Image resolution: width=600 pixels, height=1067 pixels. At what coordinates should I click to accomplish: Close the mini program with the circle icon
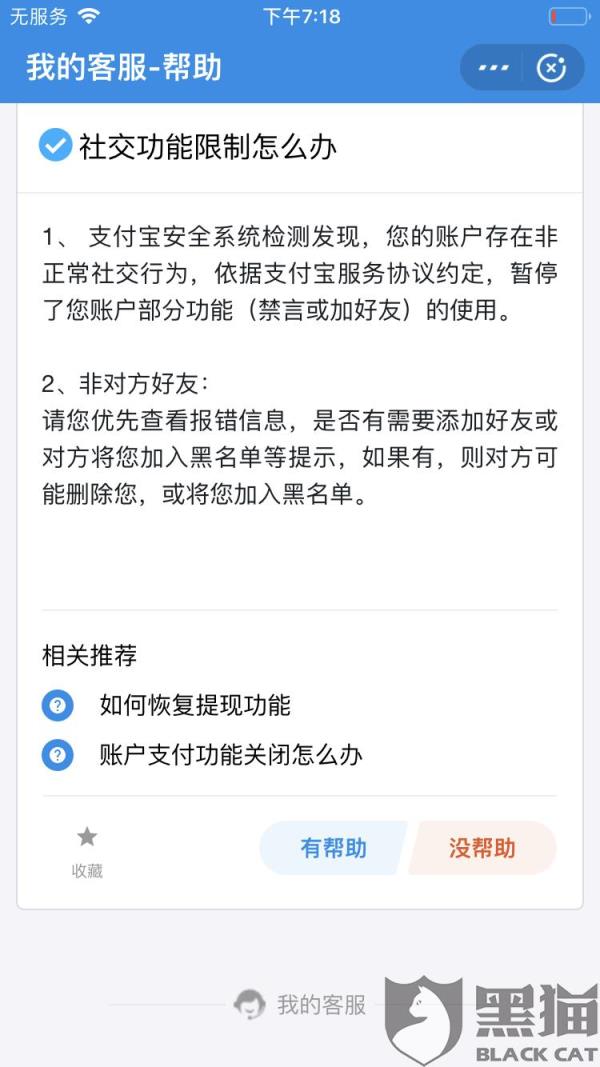551,67
